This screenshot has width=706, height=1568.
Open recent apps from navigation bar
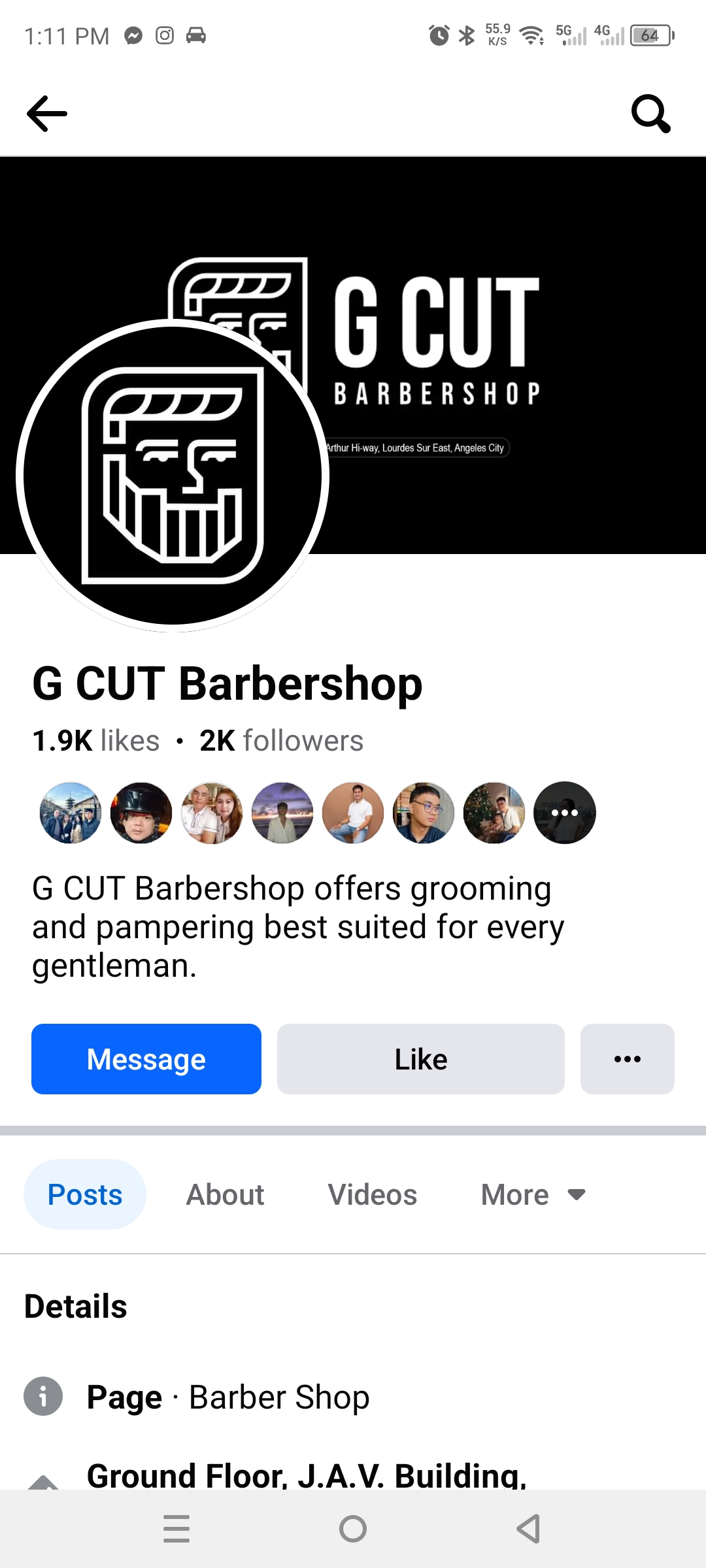point(176,1529)
